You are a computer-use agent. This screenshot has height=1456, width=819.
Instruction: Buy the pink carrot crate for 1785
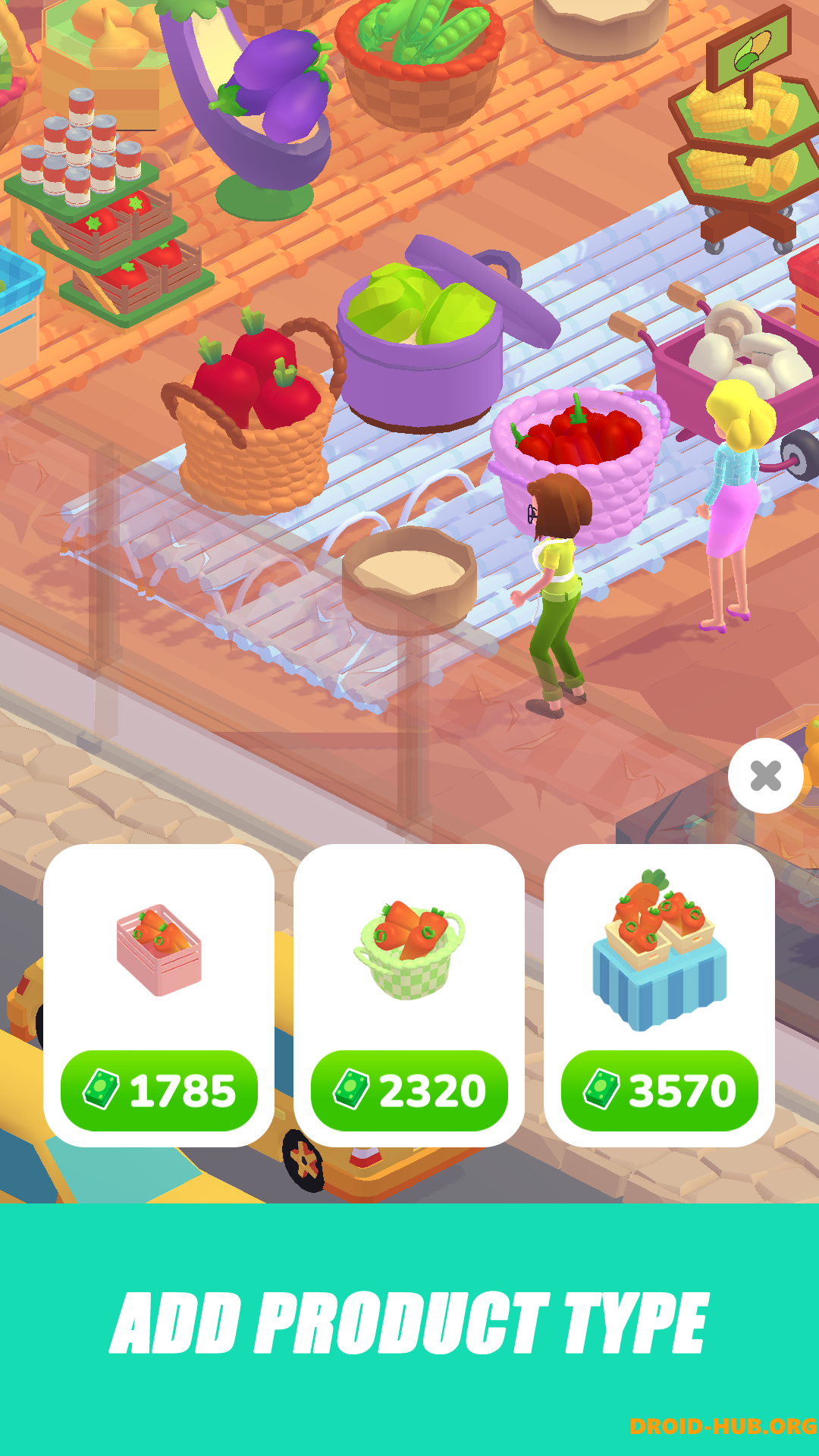click(x=159, y=1090)
